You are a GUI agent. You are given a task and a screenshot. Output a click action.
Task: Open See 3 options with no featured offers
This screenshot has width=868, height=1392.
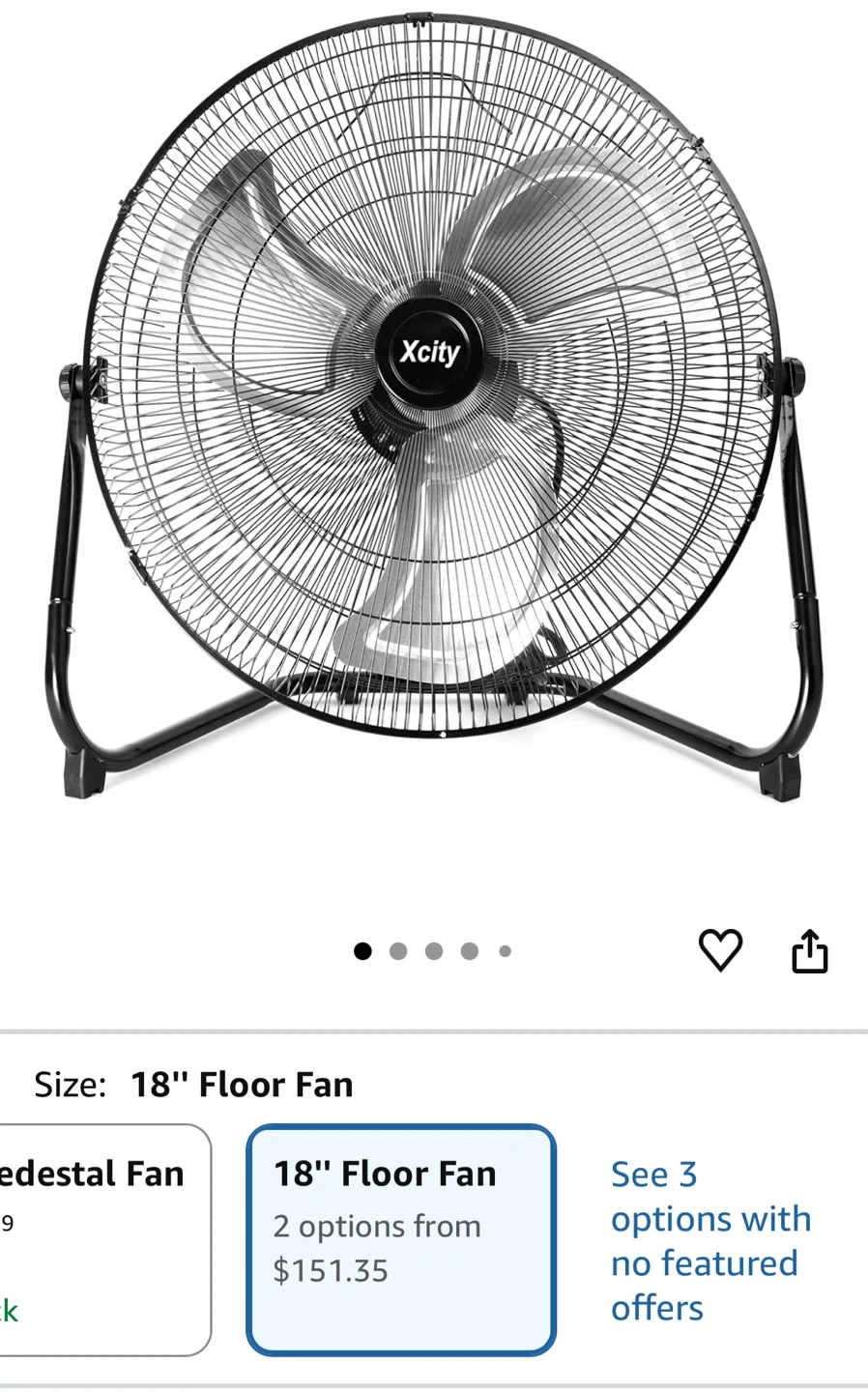[x=710, y=1240]
